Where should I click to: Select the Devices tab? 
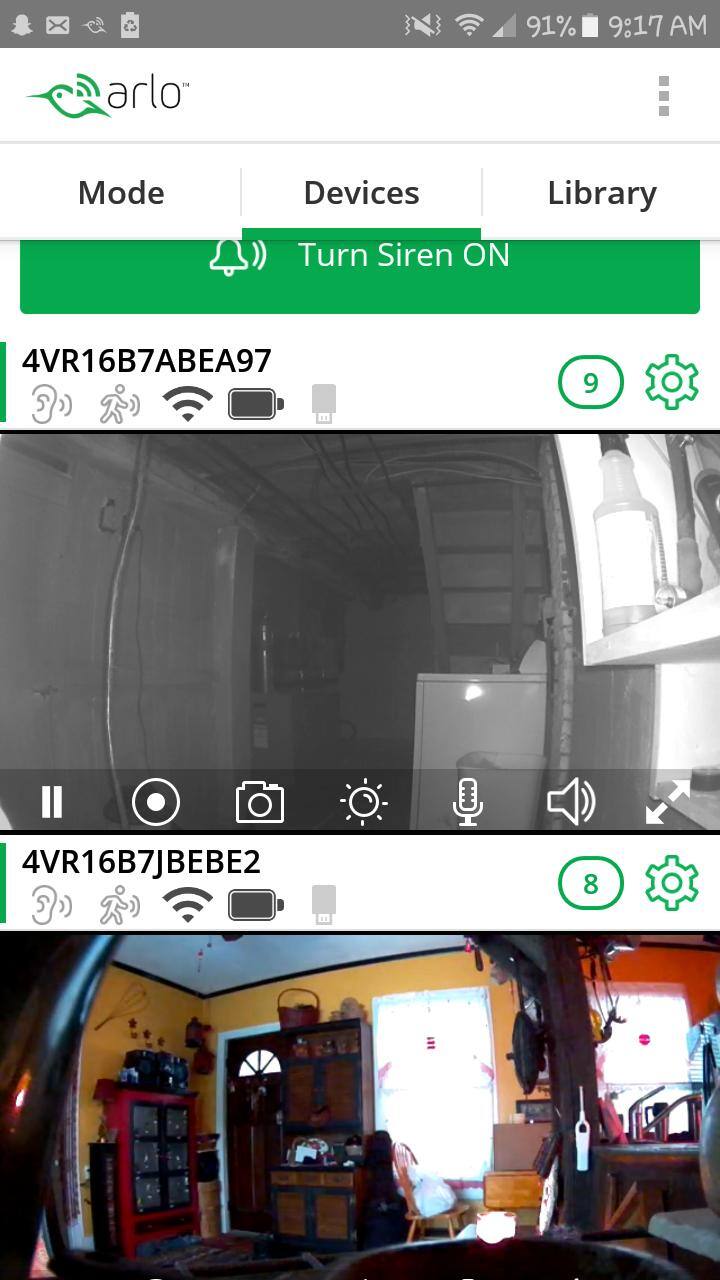(361, 193)
